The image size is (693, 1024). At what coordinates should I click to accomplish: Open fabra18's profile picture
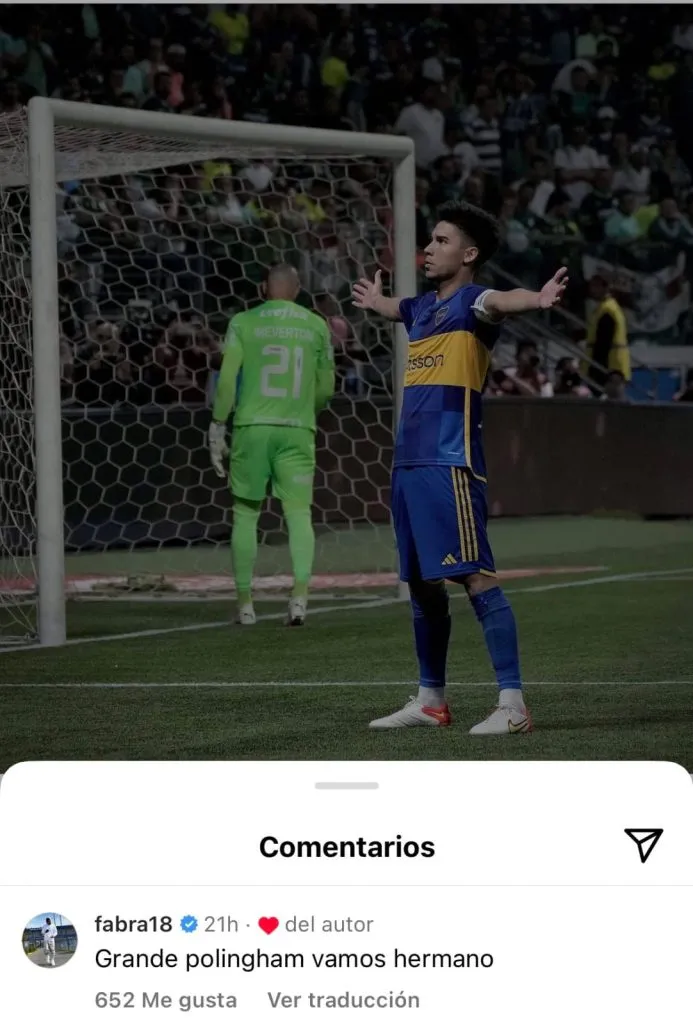tap(49, 940)
